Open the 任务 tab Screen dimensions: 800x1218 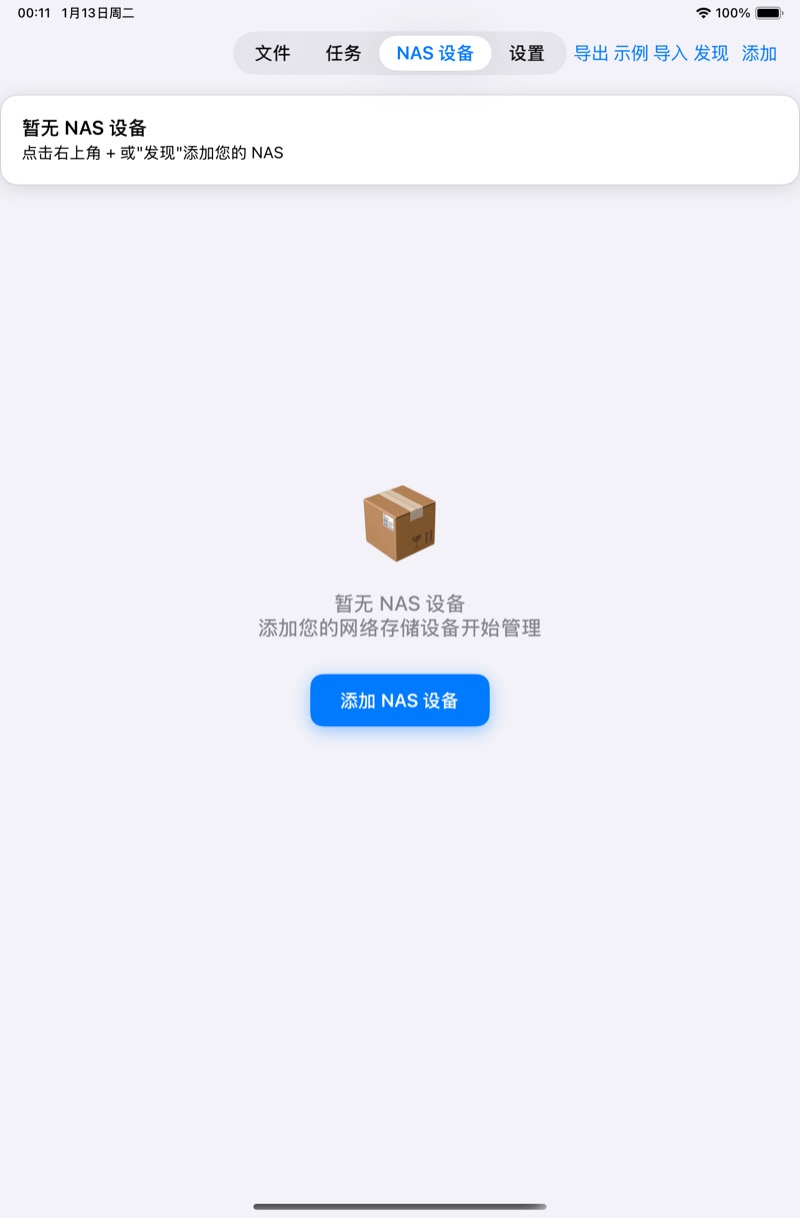(343, 54)
